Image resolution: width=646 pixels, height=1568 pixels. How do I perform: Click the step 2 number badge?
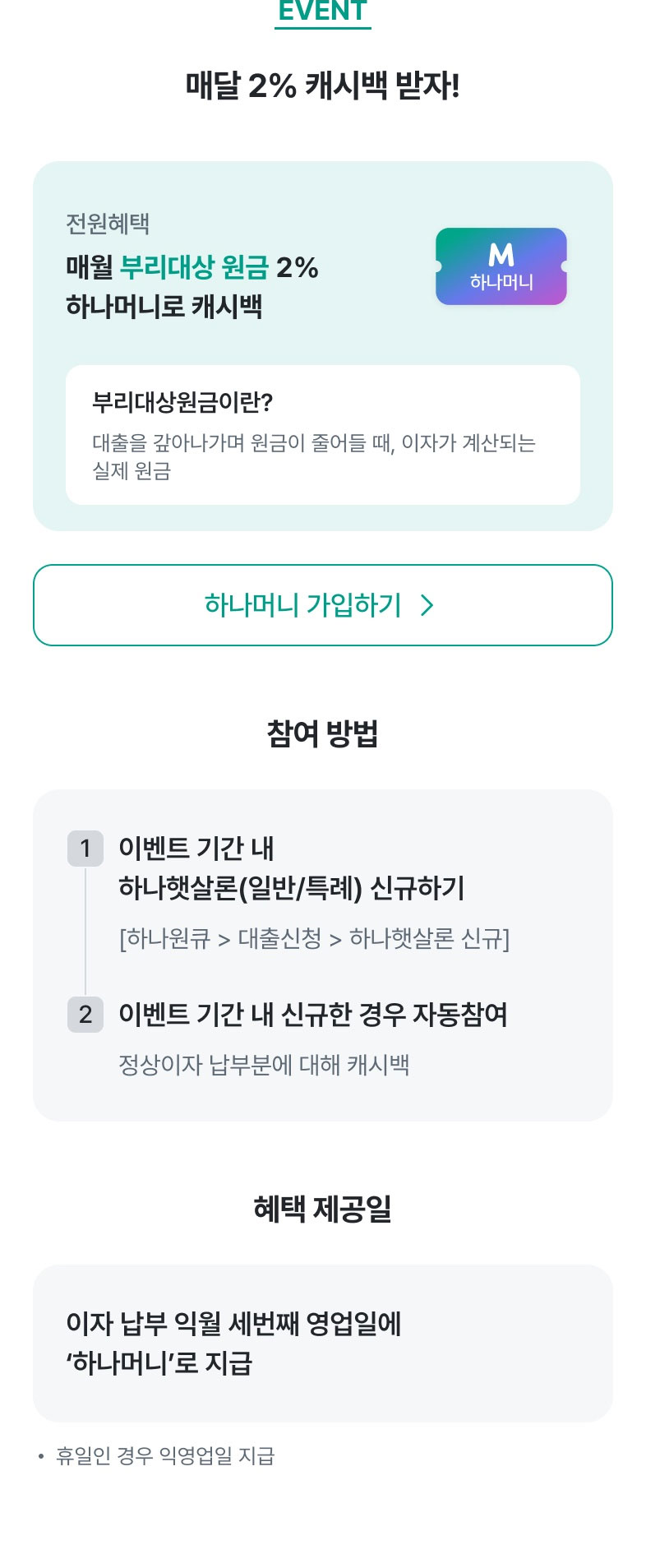point(85,1015)
